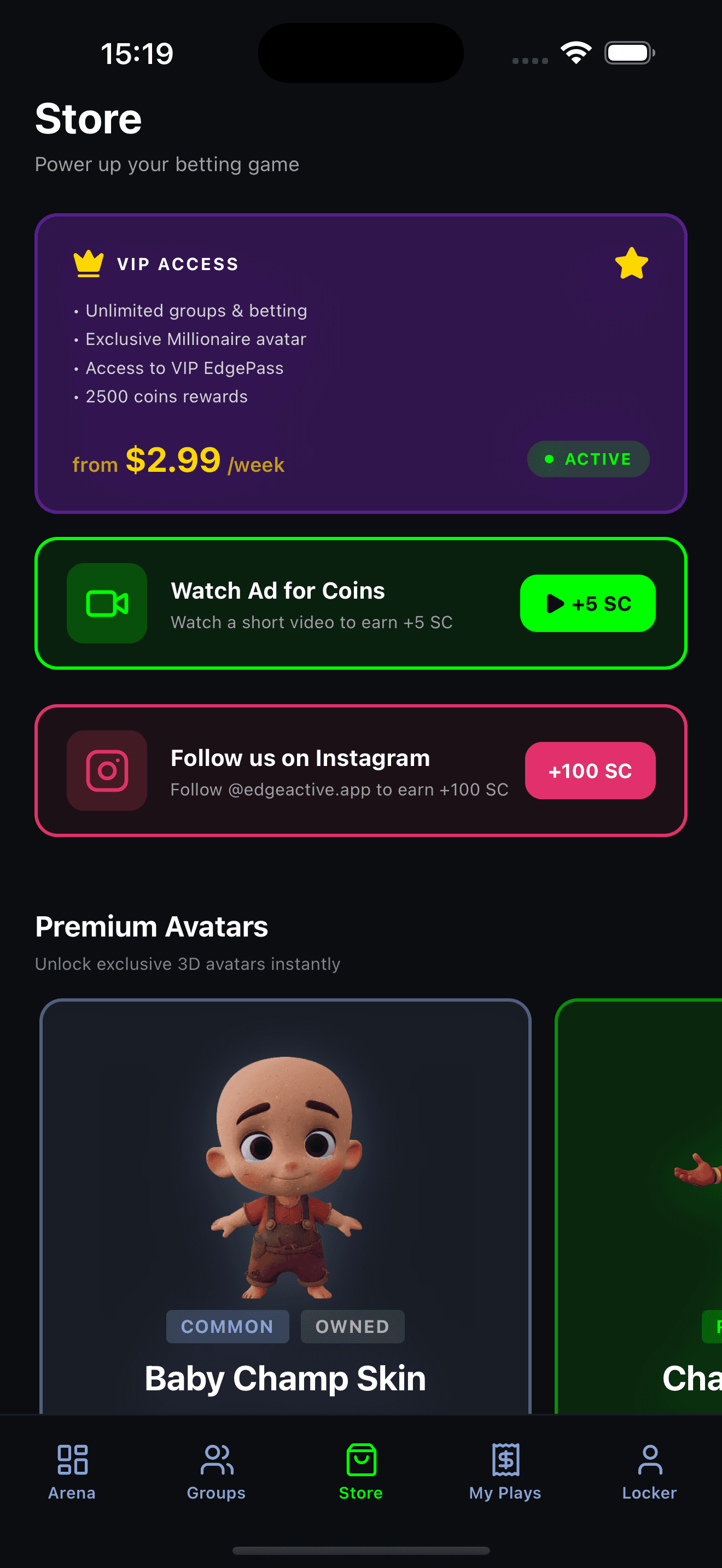
Task: Tap the +5 SC watch ad button
Action: [x=587, y=603]
